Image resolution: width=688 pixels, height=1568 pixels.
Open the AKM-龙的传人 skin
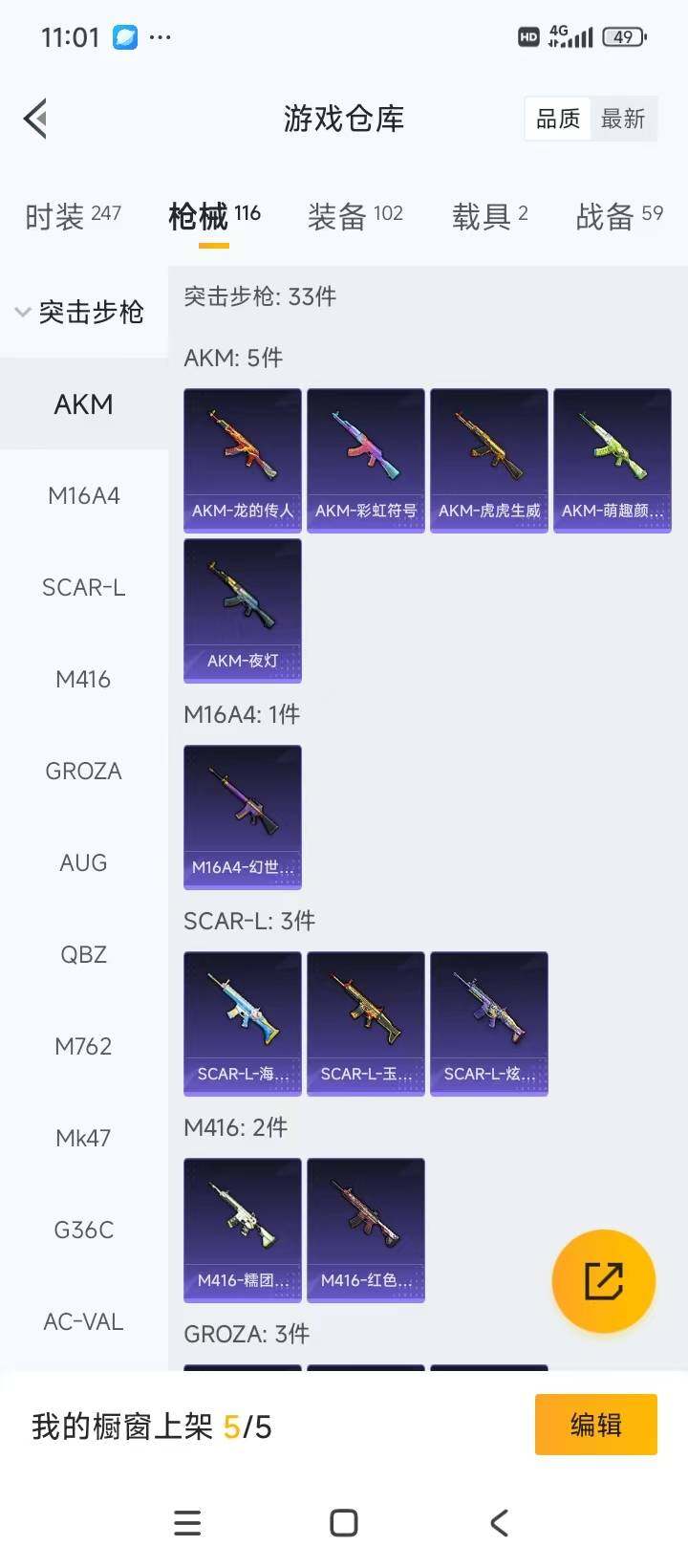tap(243, 460)
